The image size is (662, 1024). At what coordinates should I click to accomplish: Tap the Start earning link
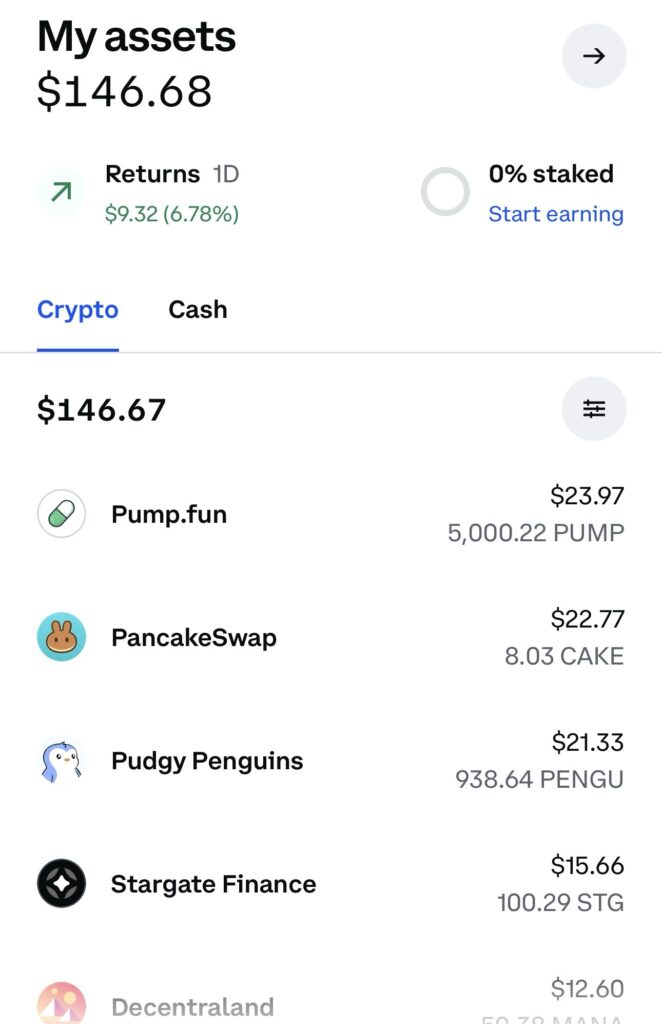tap(555, 214)
